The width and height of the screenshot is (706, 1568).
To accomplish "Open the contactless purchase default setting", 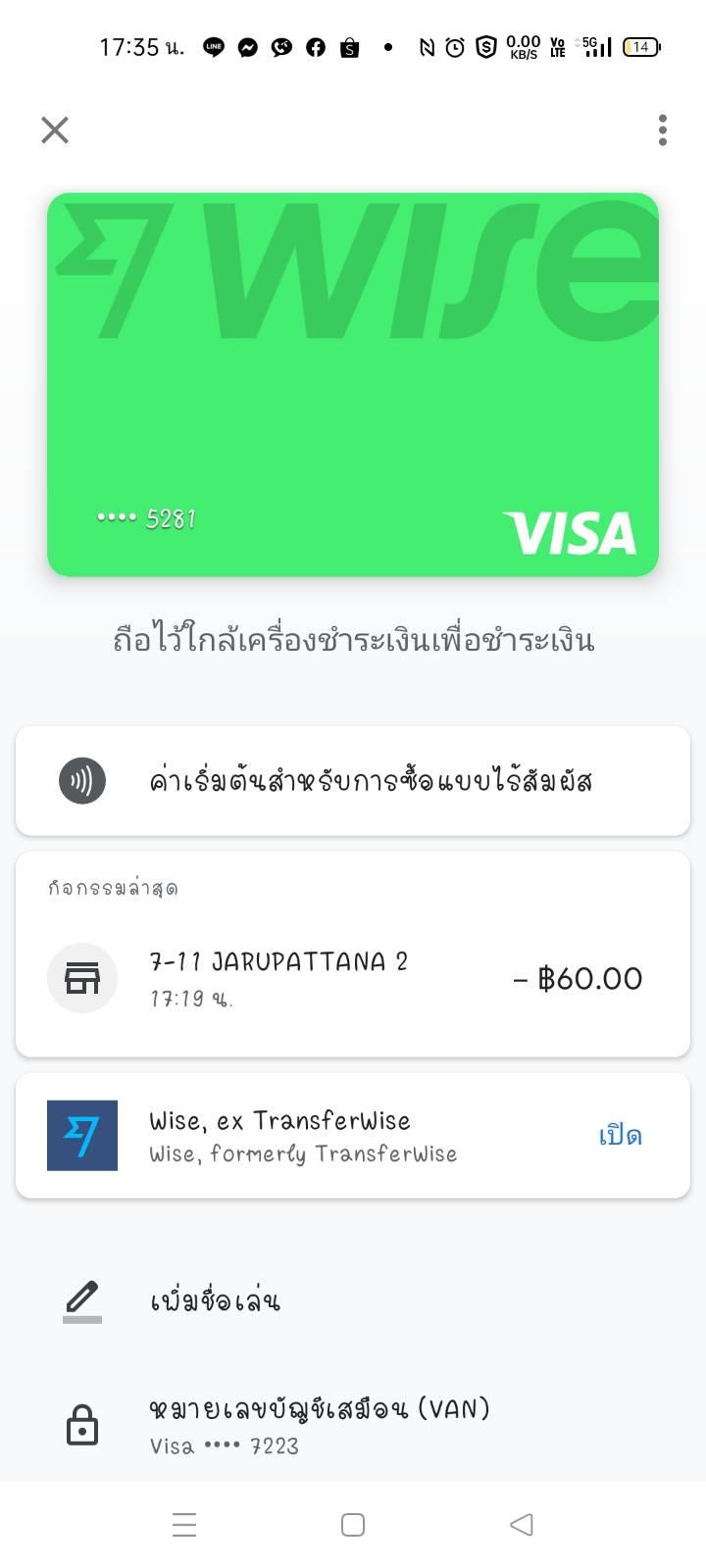I will pos(353,781).
